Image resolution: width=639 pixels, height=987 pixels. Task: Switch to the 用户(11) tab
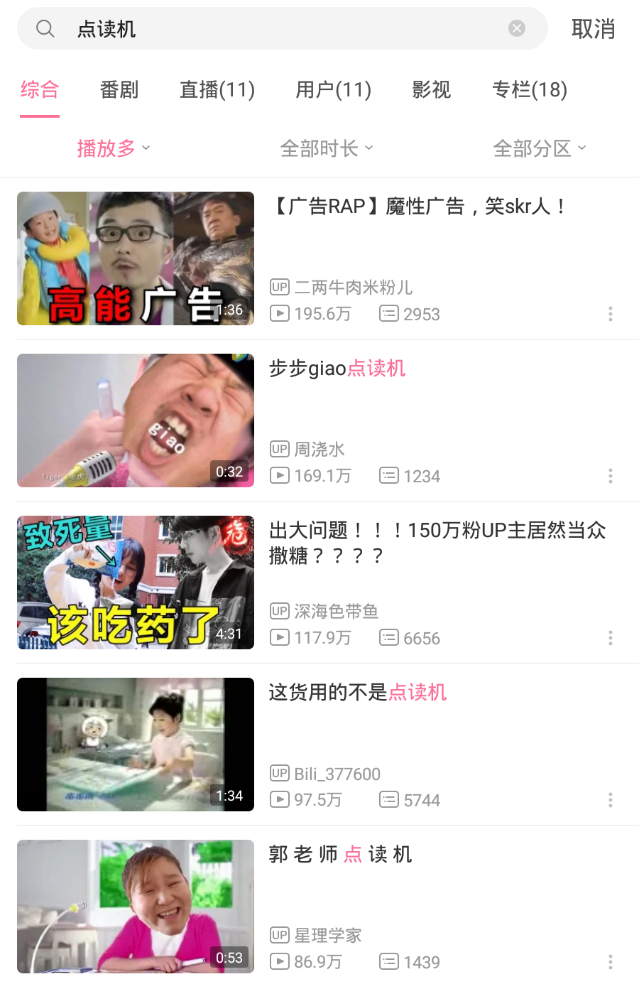tap(333, 90)
